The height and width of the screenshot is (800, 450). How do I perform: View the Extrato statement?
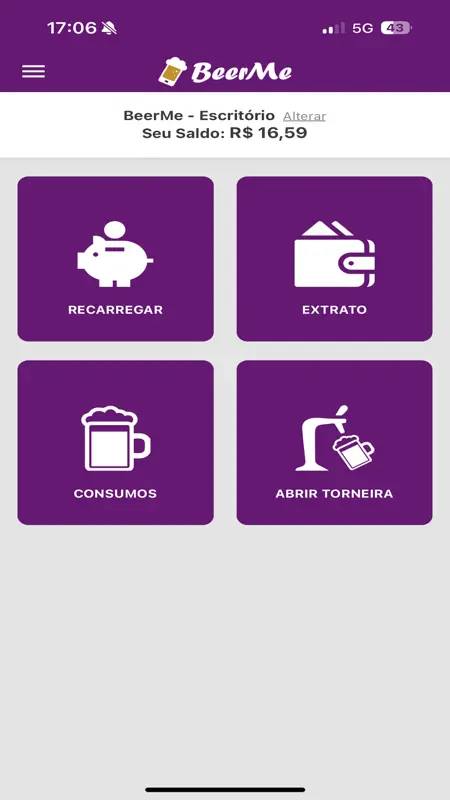click(334, 259)
